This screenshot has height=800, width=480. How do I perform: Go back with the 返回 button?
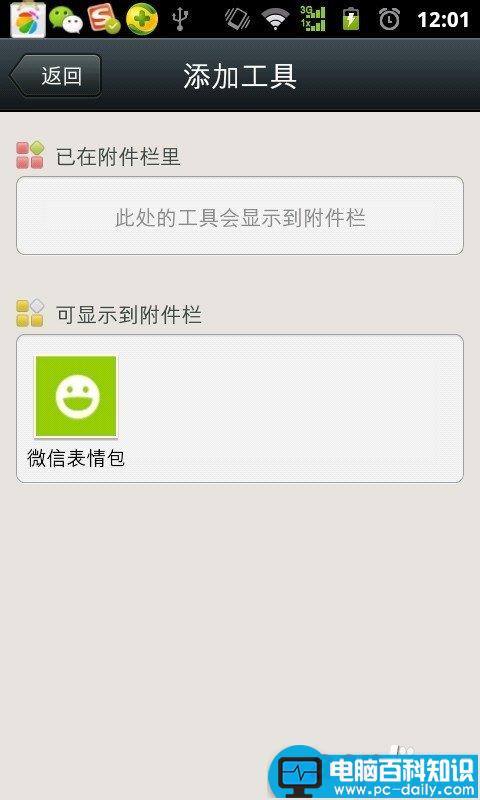pyautogui.click(x=55, y=76)
